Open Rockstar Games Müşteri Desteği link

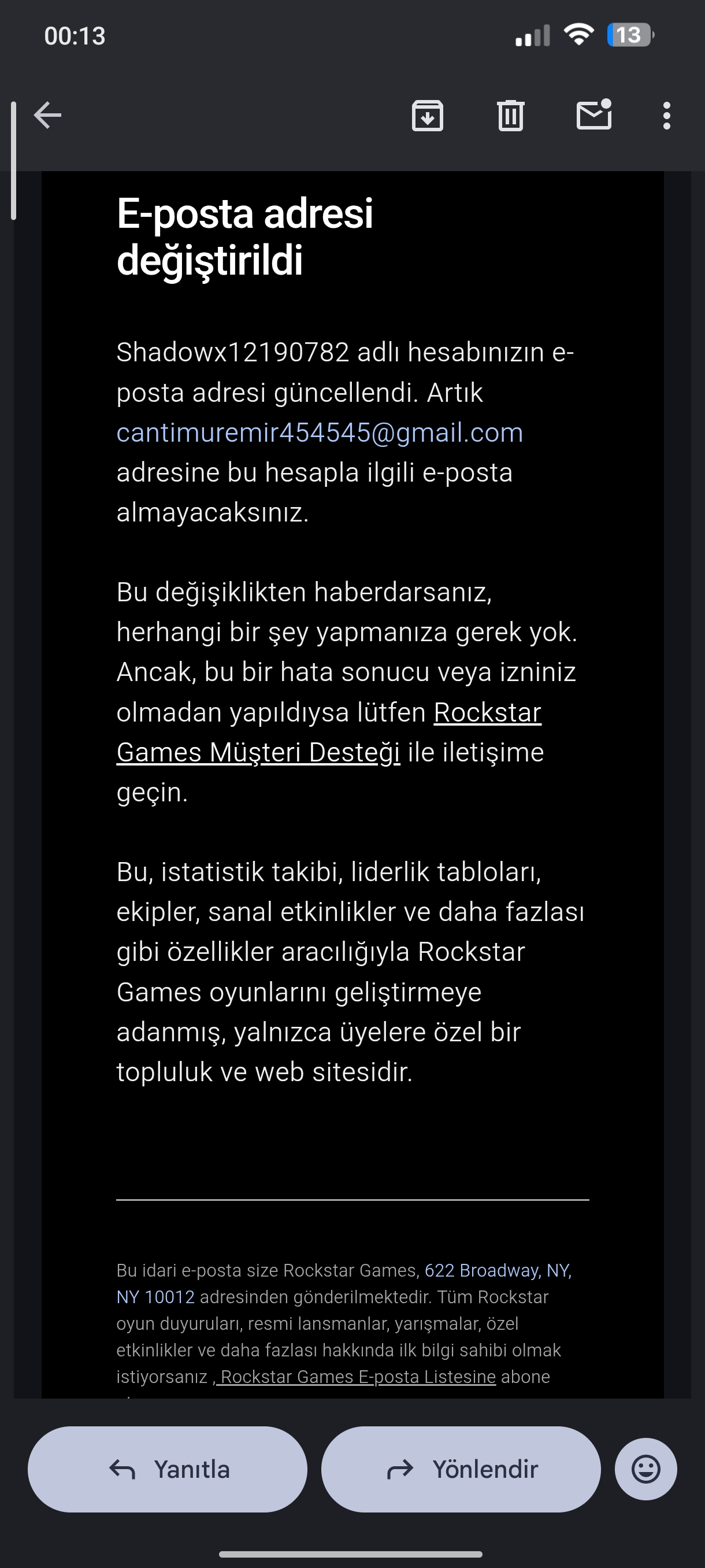click(x=329, y=733)
